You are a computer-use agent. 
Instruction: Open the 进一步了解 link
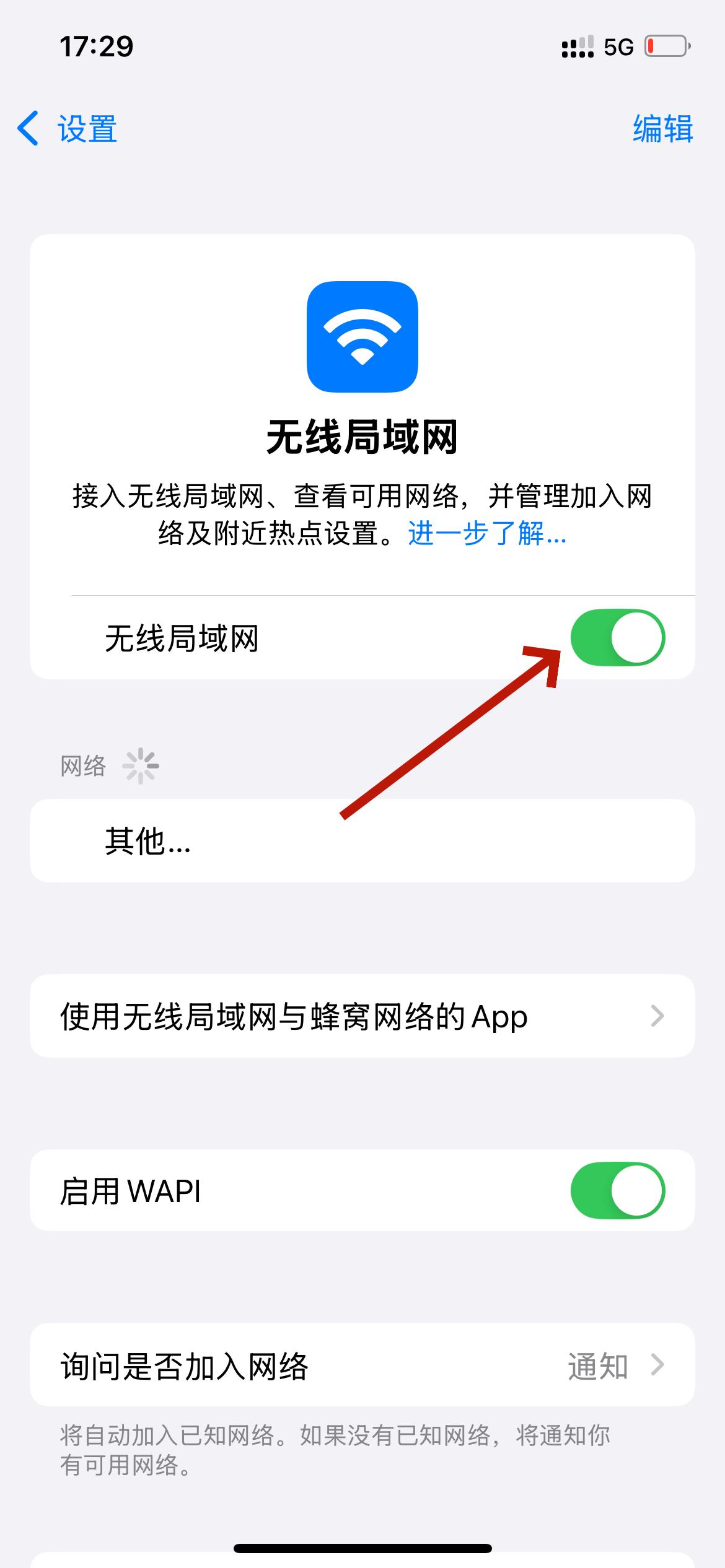pyautogui.click(x=487, y=533)
